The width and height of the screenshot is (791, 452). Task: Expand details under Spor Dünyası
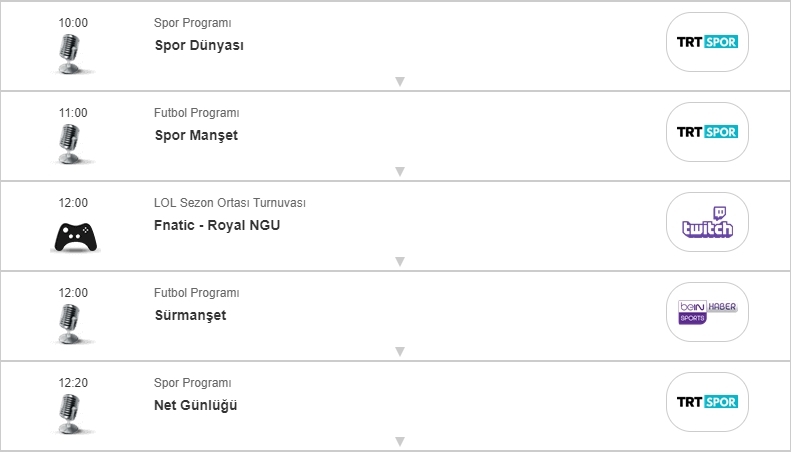tap(399, 81)
